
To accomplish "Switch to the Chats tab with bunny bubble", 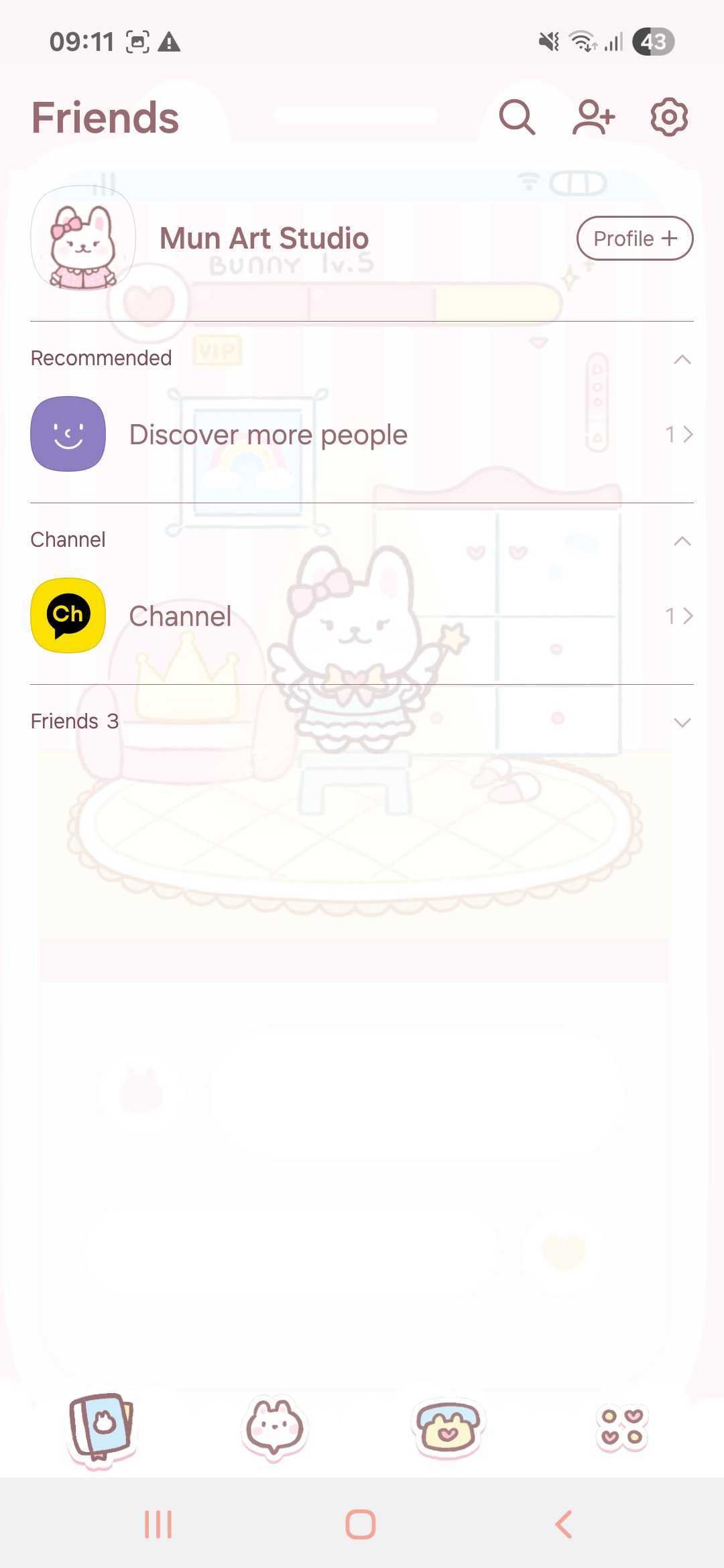I will 275,1427.
